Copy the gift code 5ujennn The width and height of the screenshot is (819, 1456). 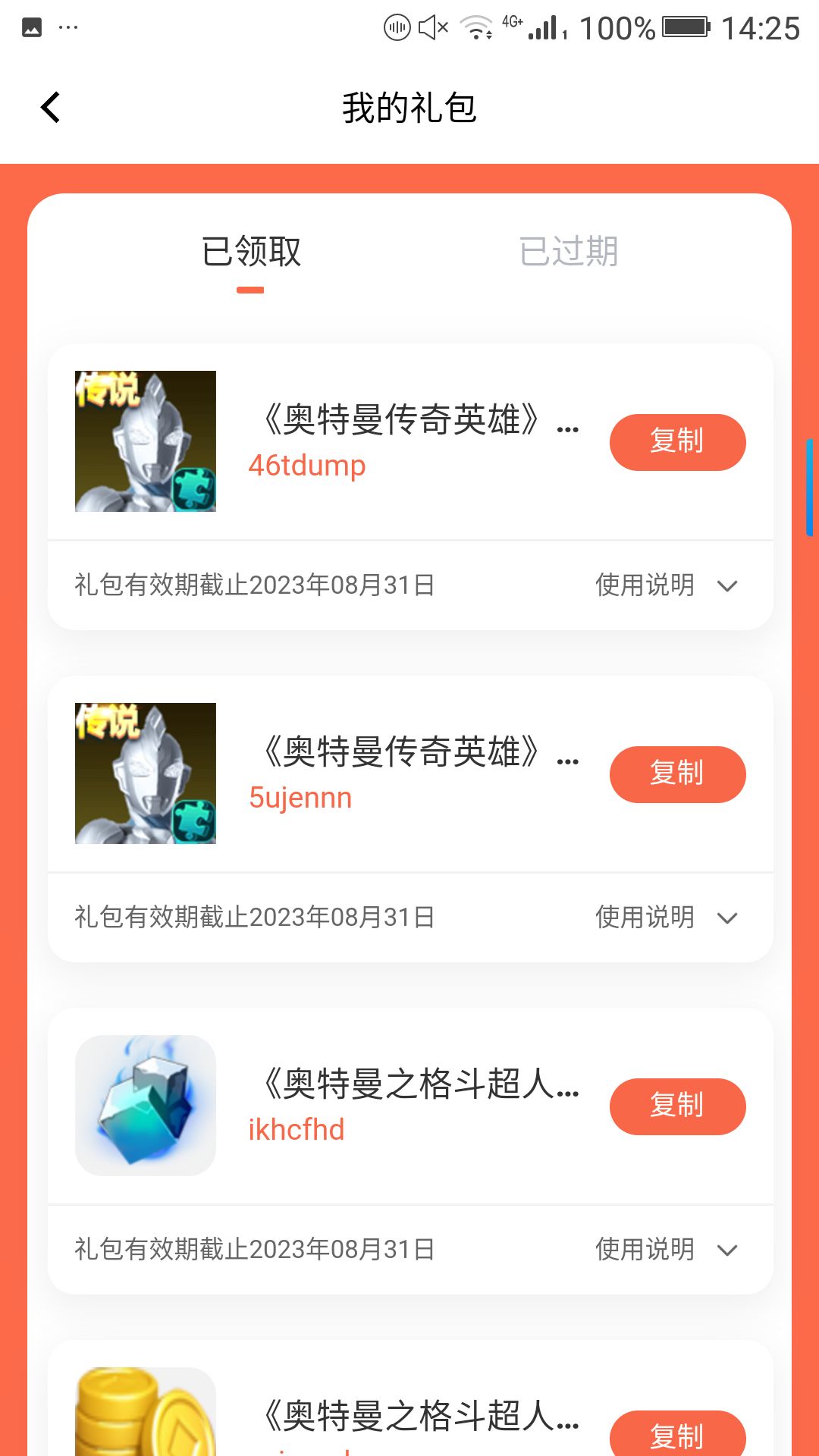pos(677,774)
